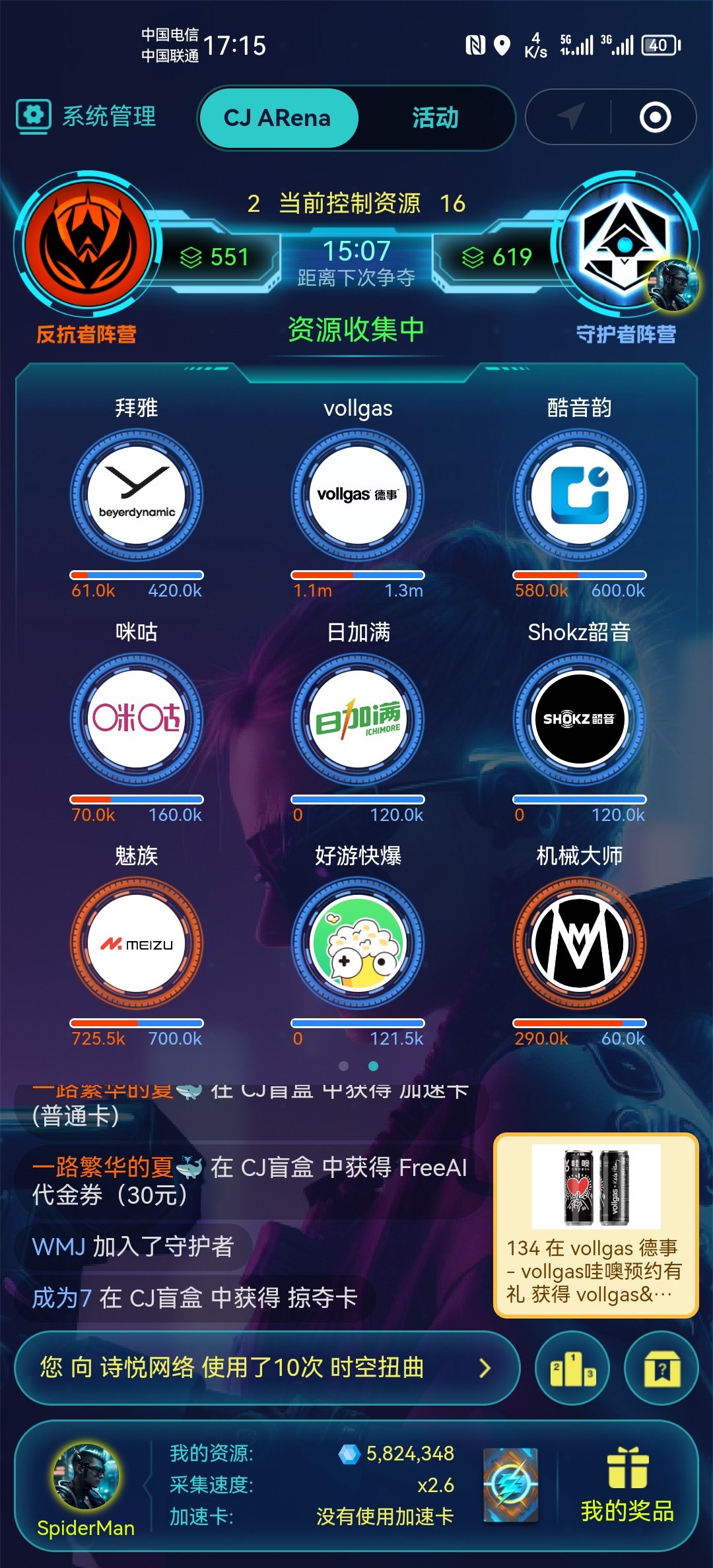Open the 系统管理 settings gear
This screenshot has height=1568, width=713.
(33, 116)
